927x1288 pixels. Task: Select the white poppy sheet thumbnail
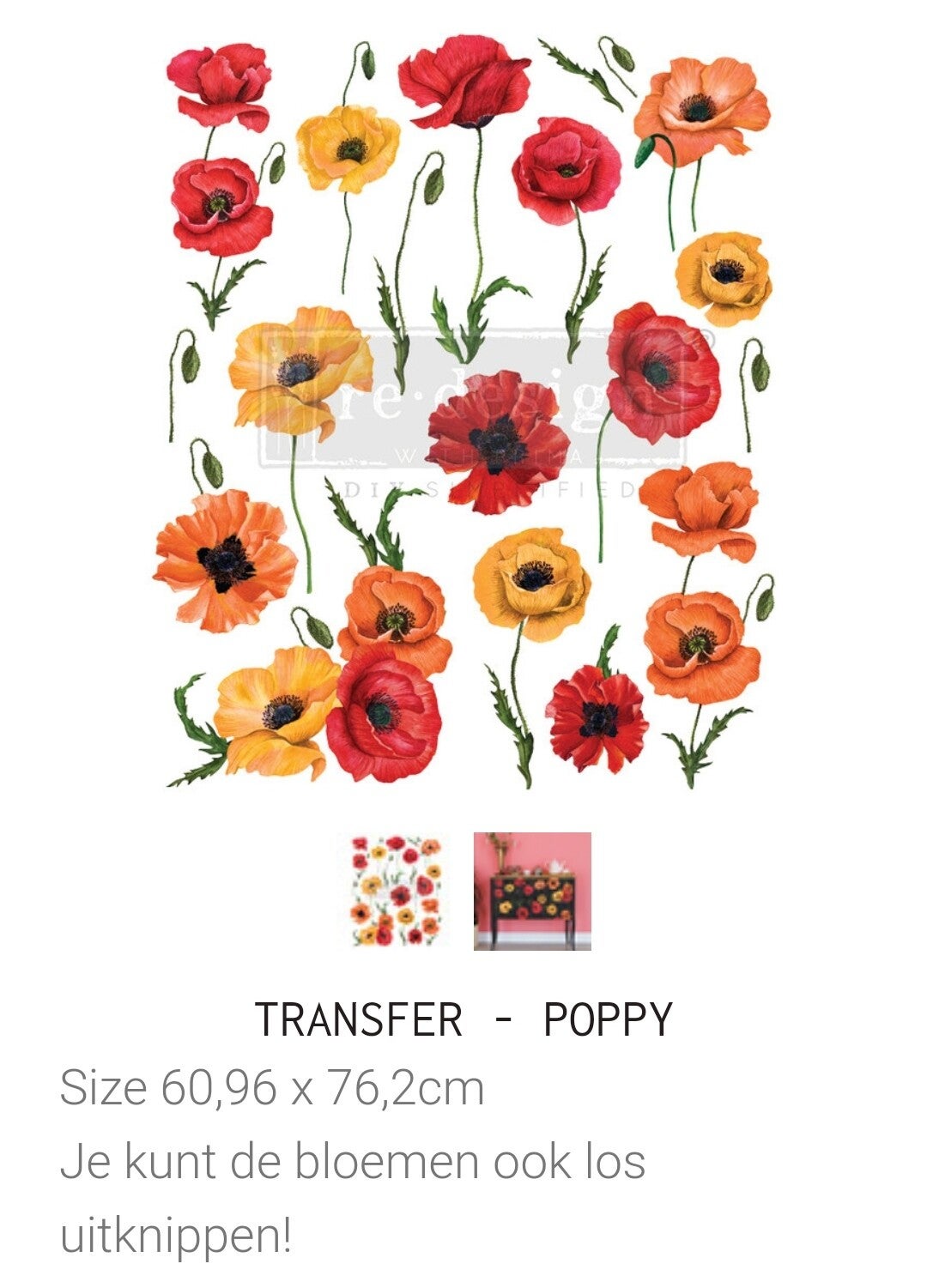397,891
